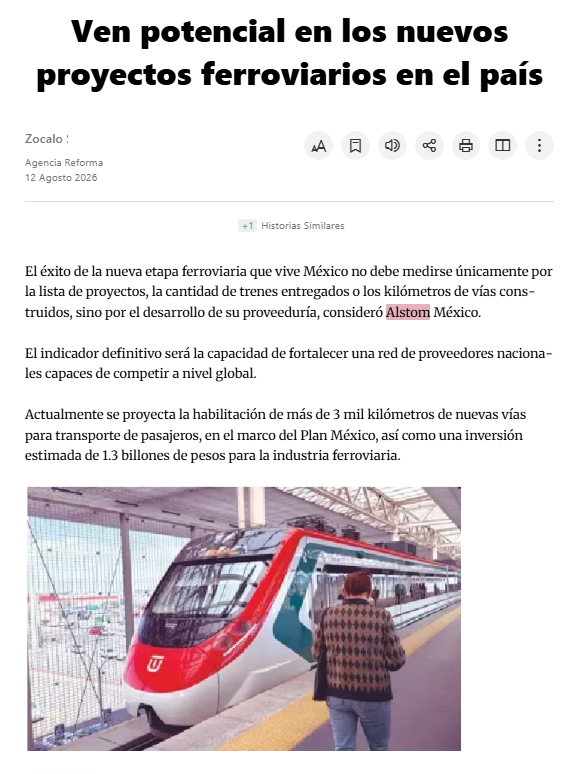Share this article
This screenshot has width=583, height=774.
429,146
